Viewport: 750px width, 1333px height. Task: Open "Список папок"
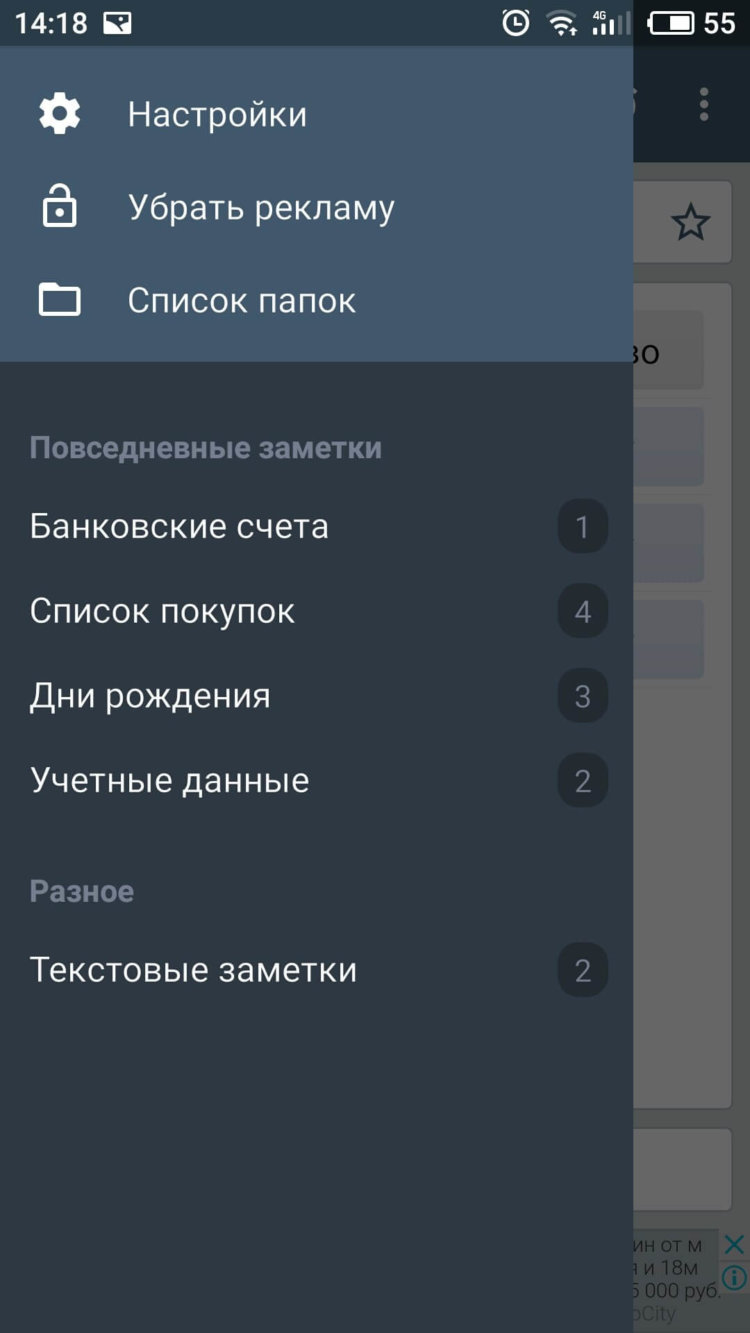click(242, 300)
